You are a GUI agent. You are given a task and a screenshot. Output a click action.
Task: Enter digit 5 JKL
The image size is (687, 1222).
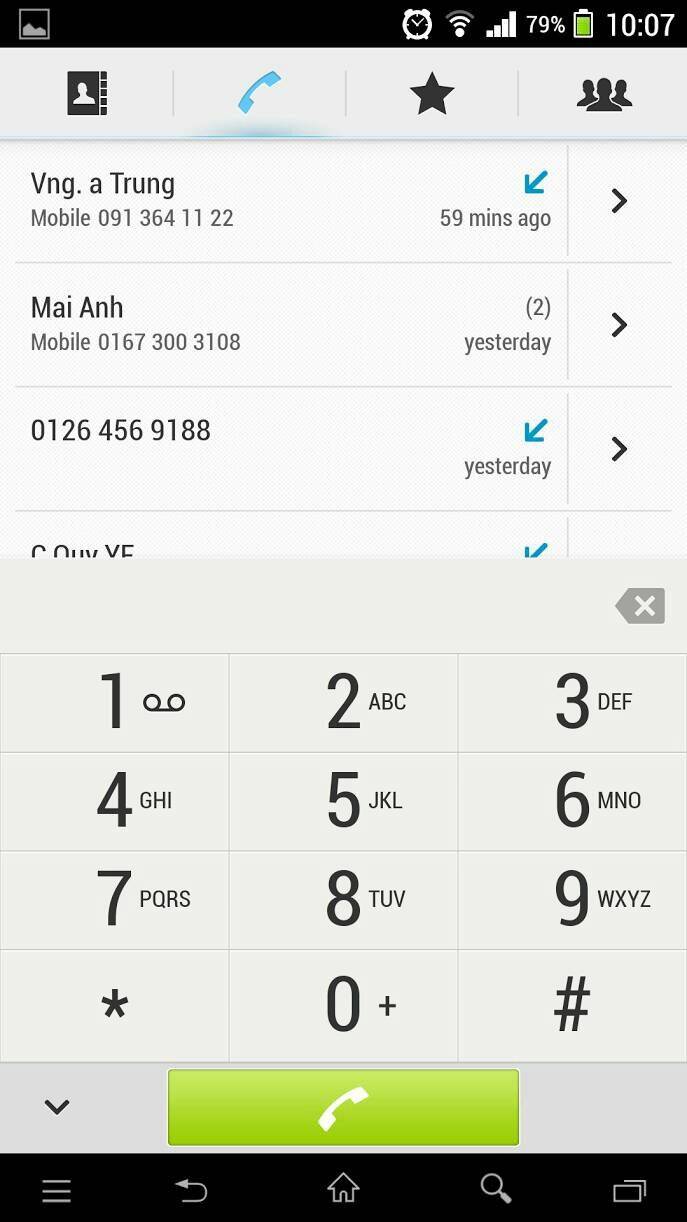pyautogui.click(x=343, y=801)
